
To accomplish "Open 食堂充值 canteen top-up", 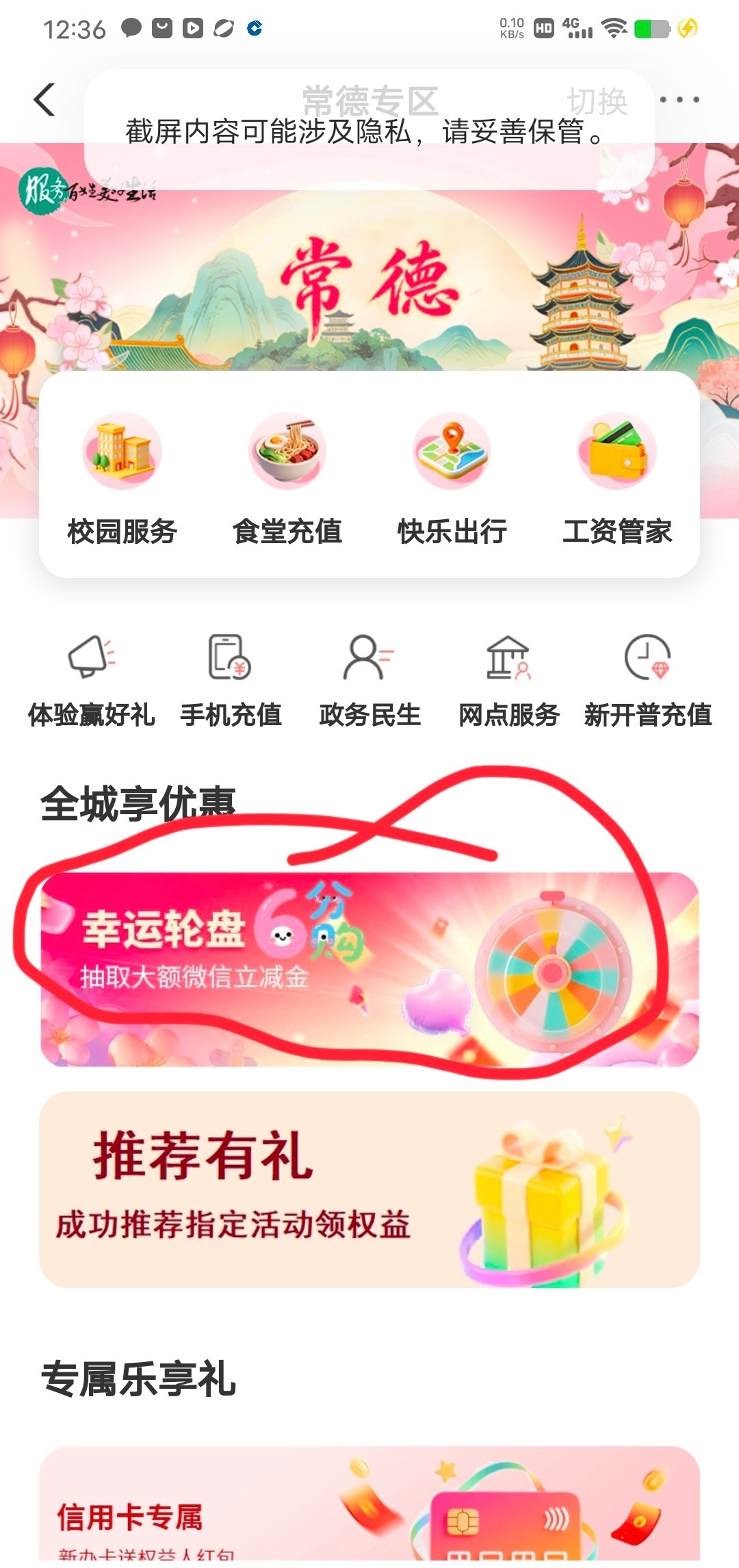I will [x=287, y=479].
